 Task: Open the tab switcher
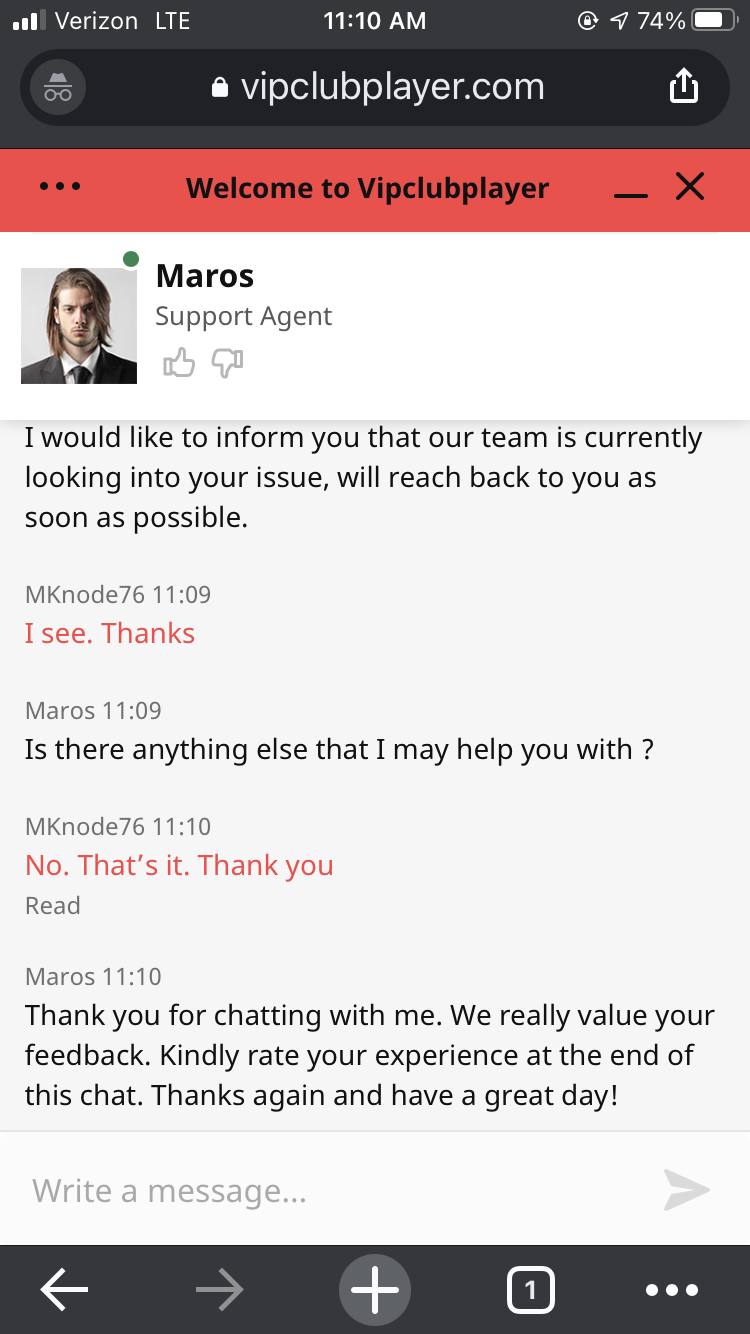530,1290
